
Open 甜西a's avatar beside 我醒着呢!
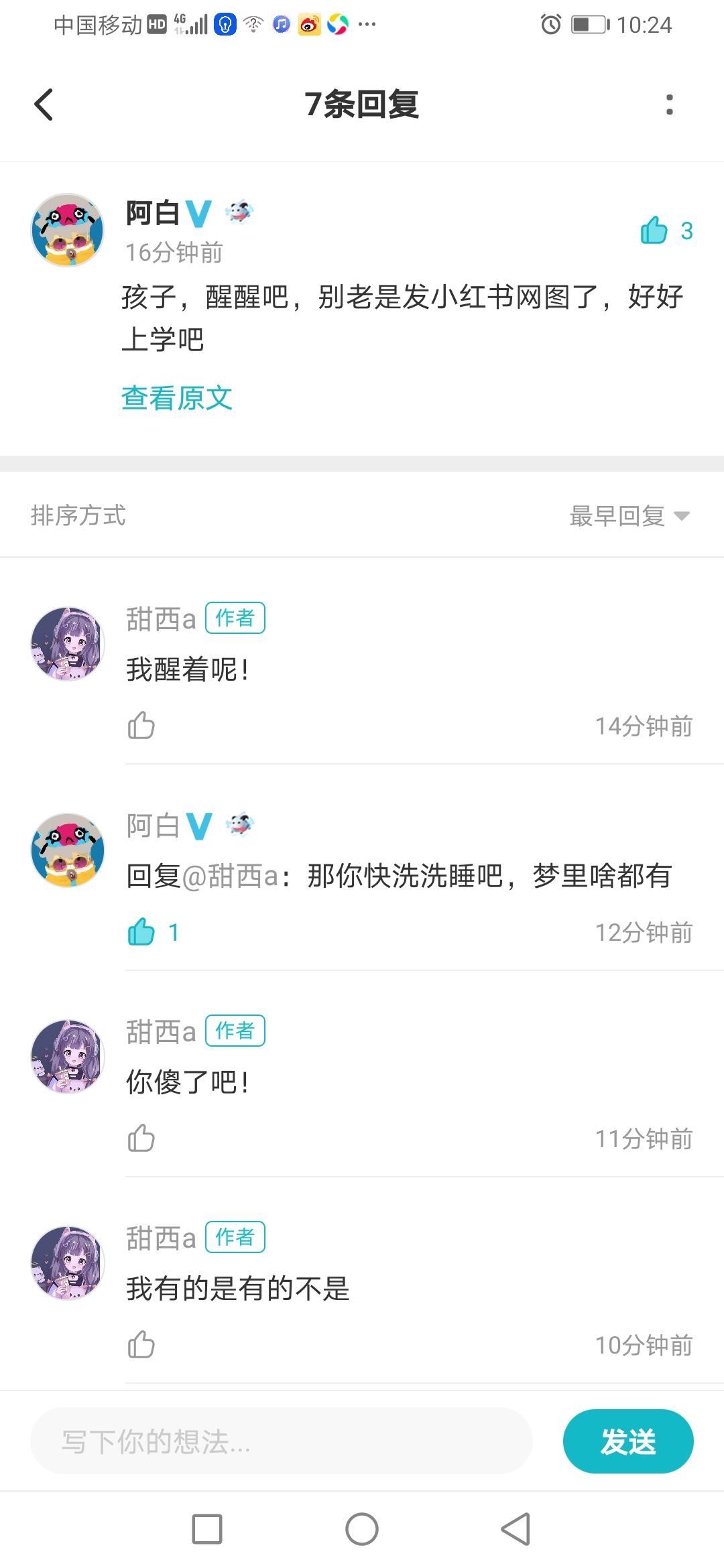click(x=68, y=643)
